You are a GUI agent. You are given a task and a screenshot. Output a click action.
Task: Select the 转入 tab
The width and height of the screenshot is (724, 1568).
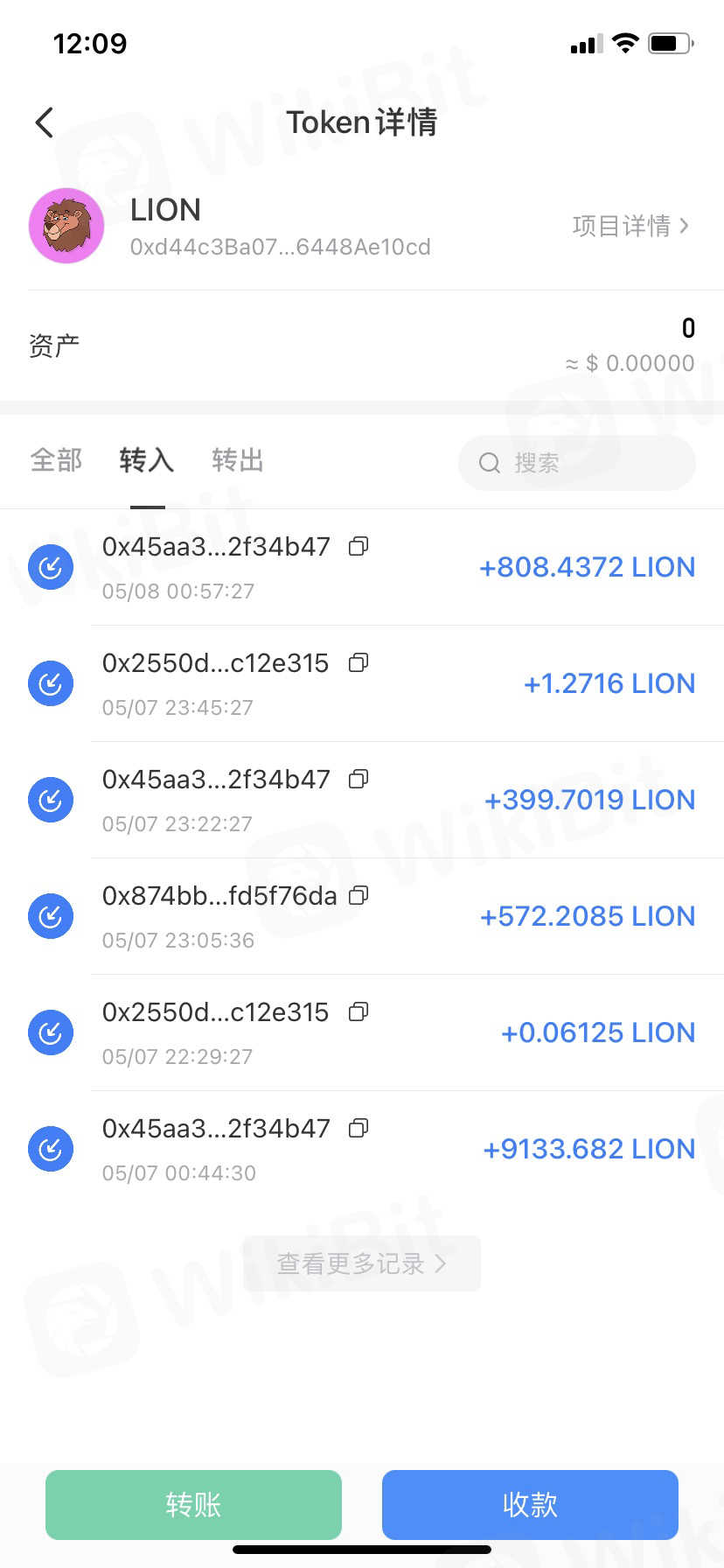[x=147, y=460]
